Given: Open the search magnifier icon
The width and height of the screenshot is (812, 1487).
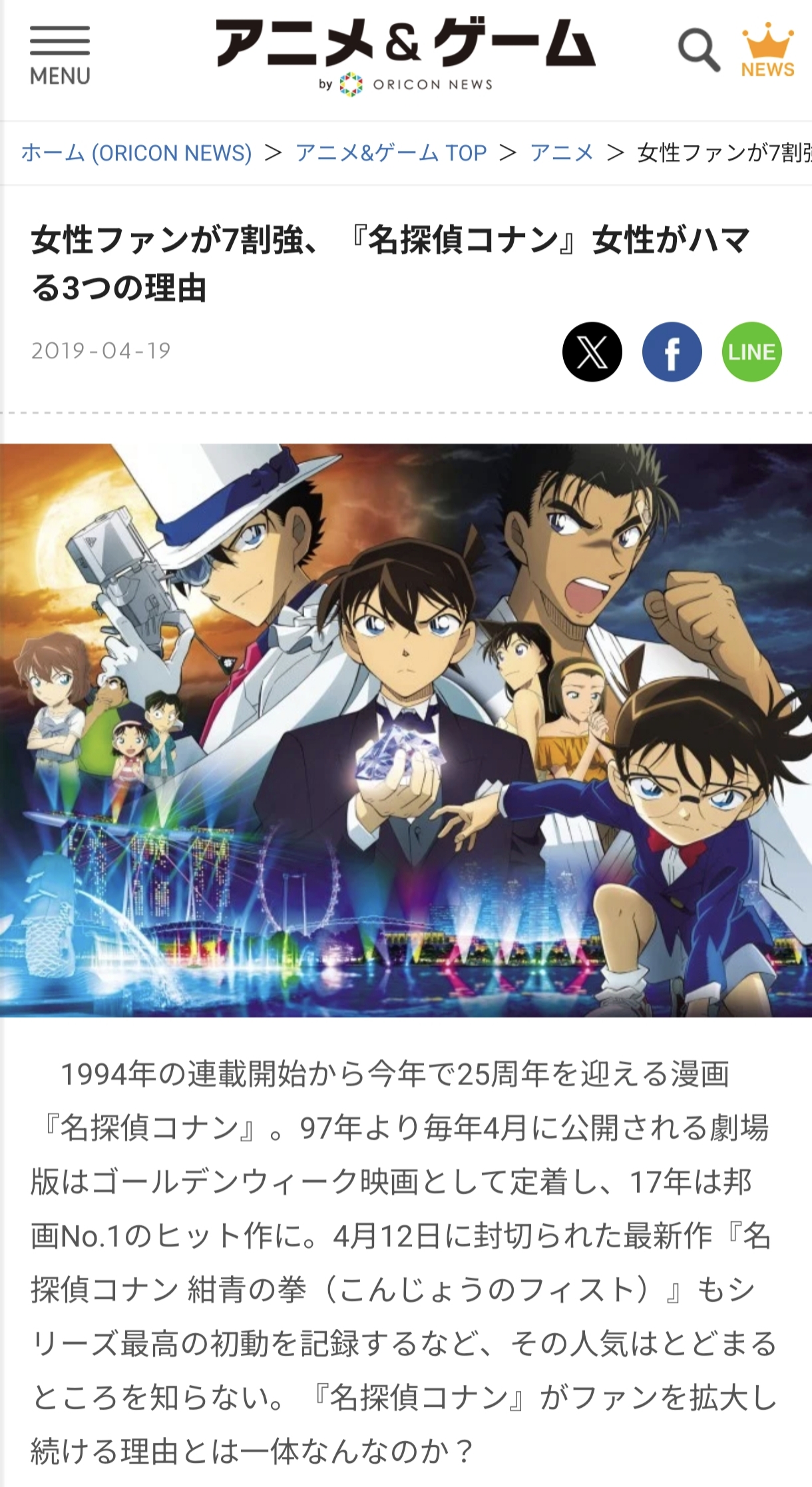Looking at the screenshot, I should [698, 49].
